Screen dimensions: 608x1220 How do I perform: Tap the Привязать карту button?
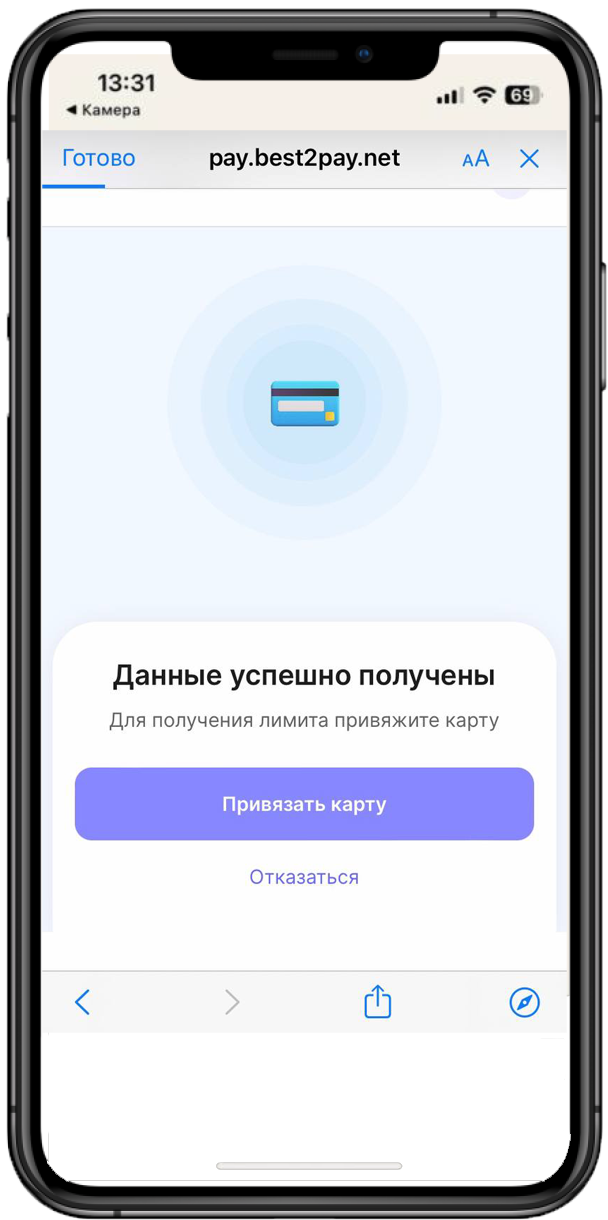[304, 804]
